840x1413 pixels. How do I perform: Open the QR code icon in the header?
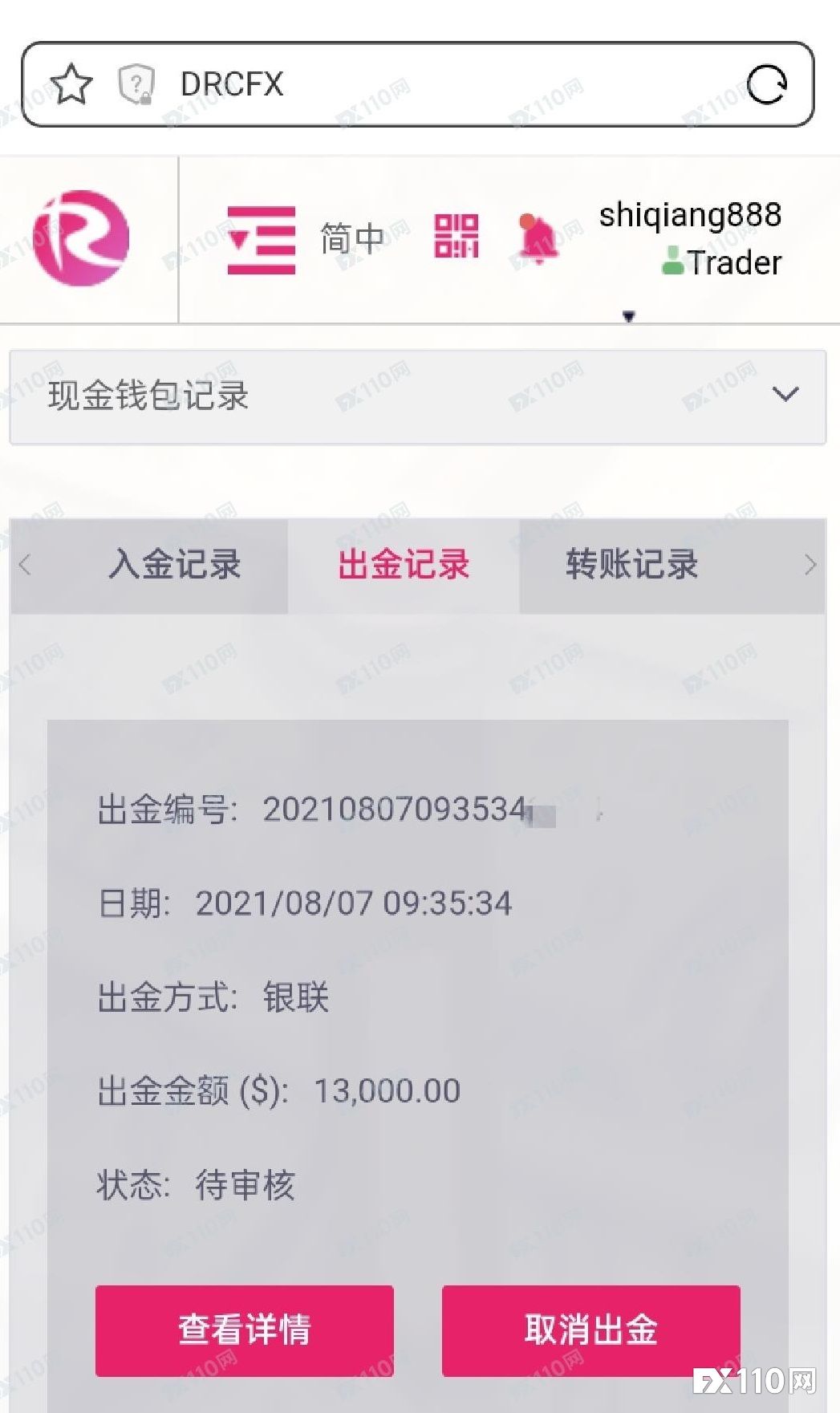tap(457, 238)
